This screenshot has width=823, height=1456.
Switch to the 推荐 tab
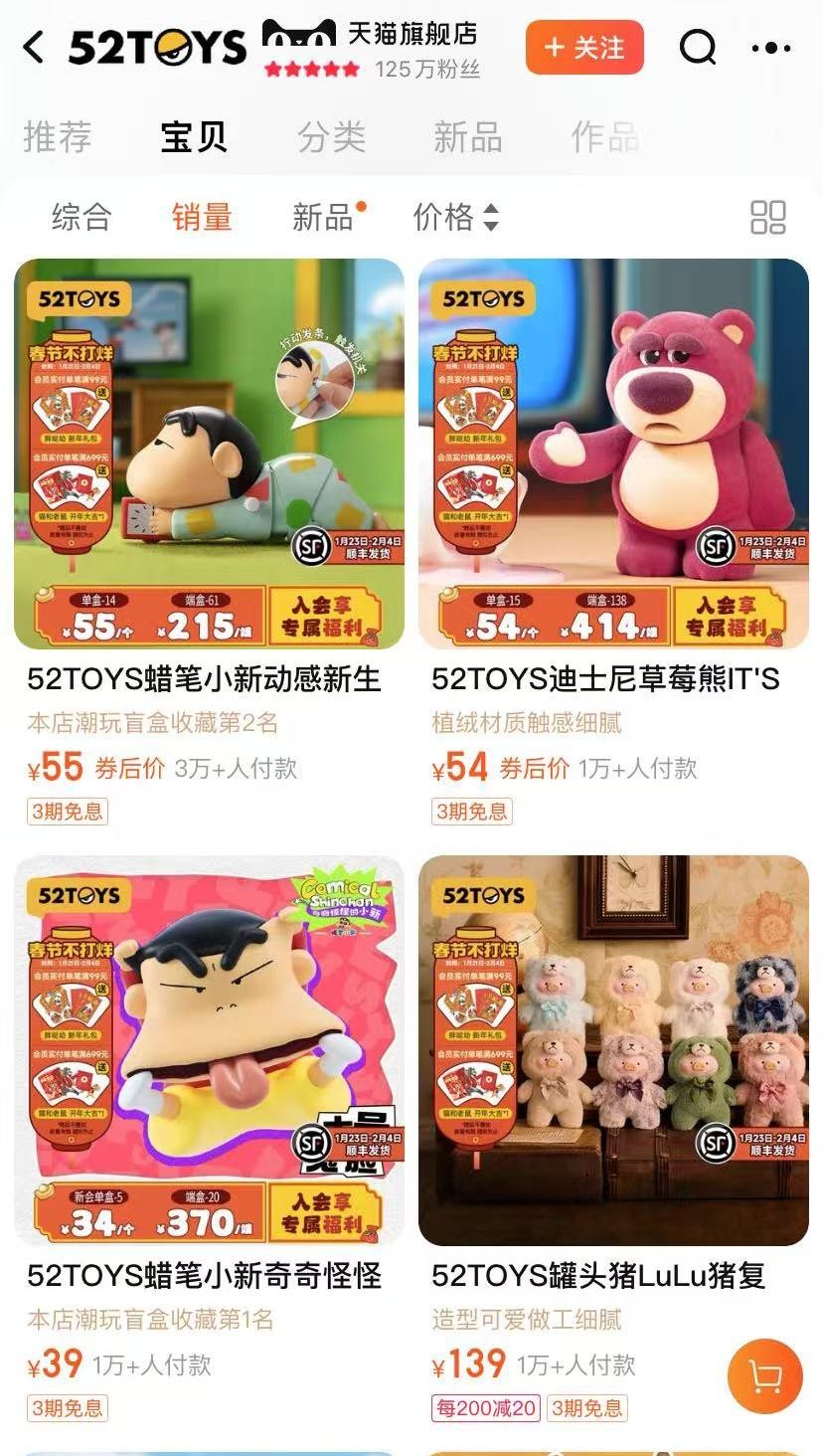[57, 137]
